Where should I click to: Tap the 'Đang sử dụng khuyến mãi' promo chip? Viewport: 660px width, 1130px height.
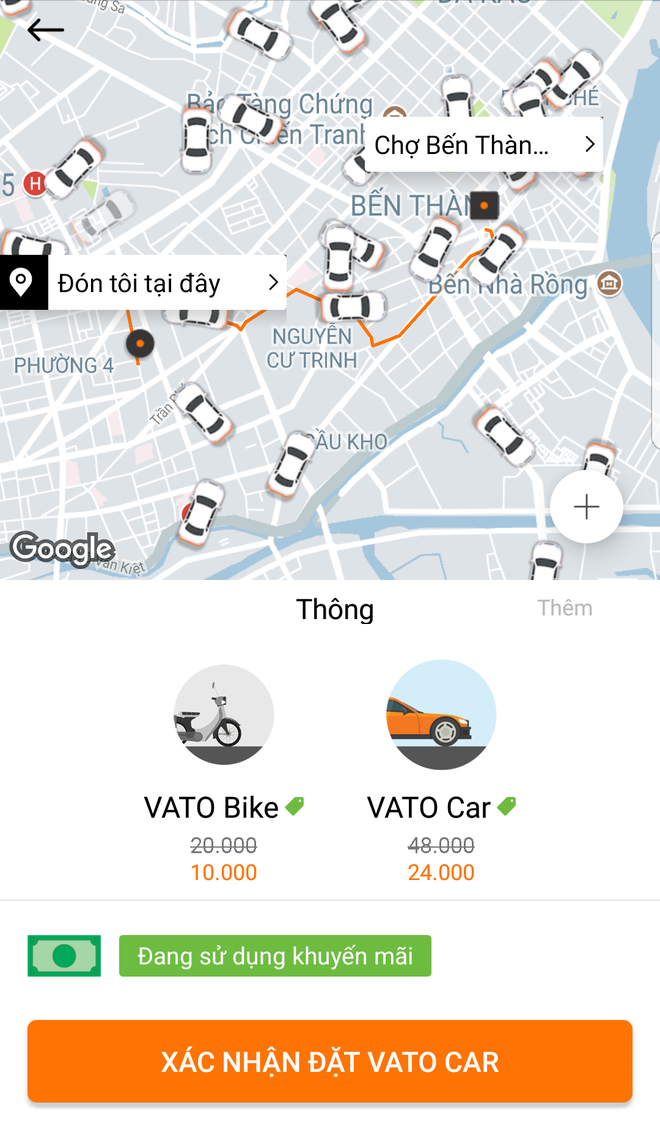click(275, 956)
